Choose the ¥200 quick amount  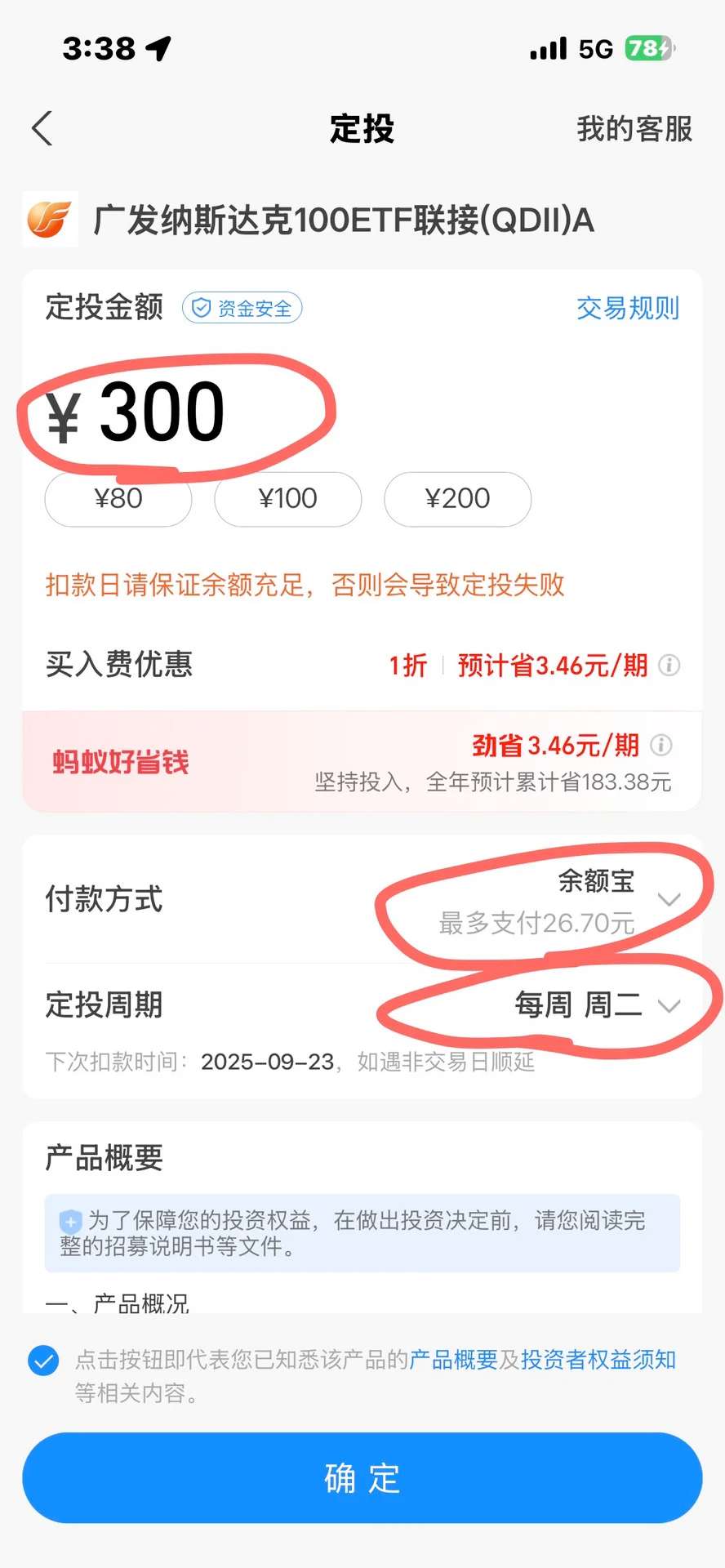pos(457,499)
